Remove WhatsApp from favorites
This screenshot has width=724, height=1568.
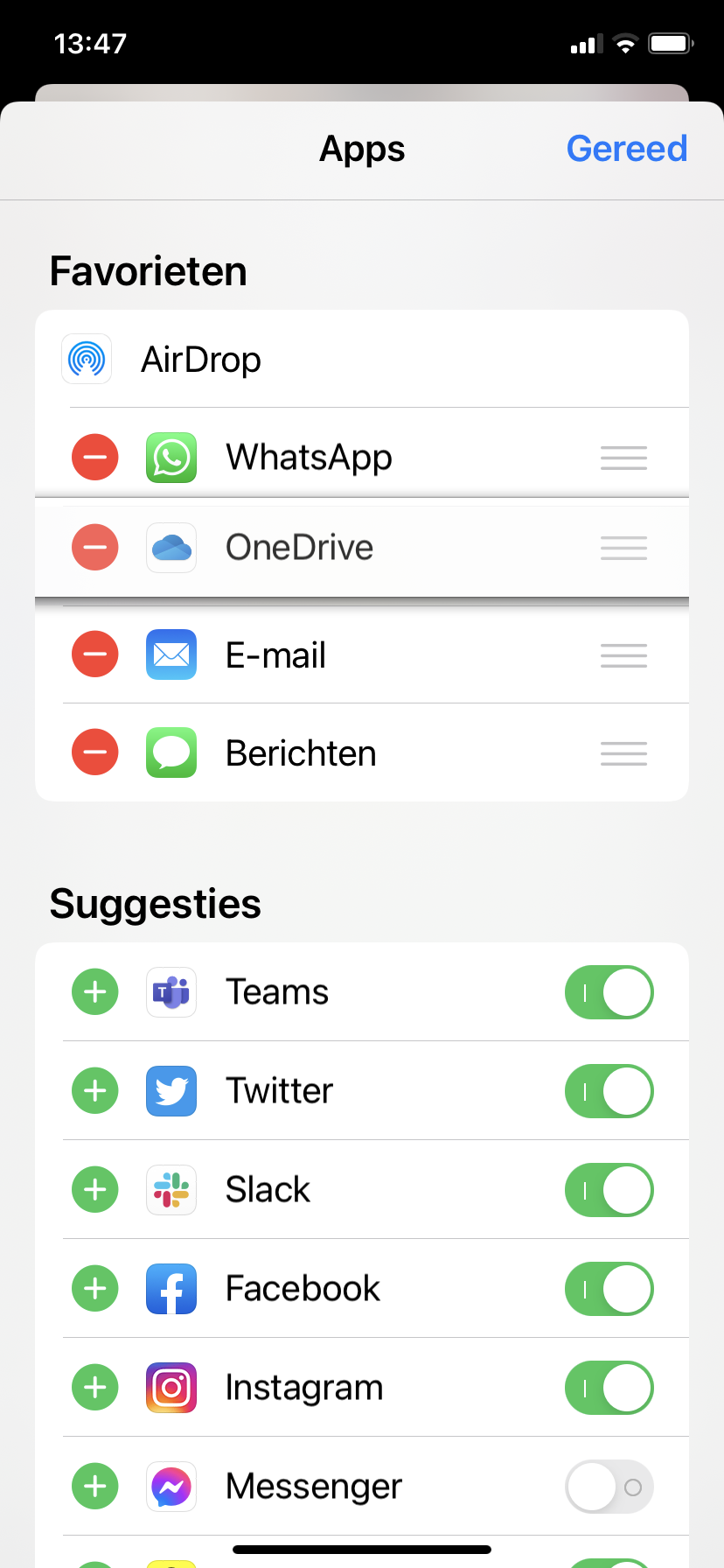pos(94,457)
